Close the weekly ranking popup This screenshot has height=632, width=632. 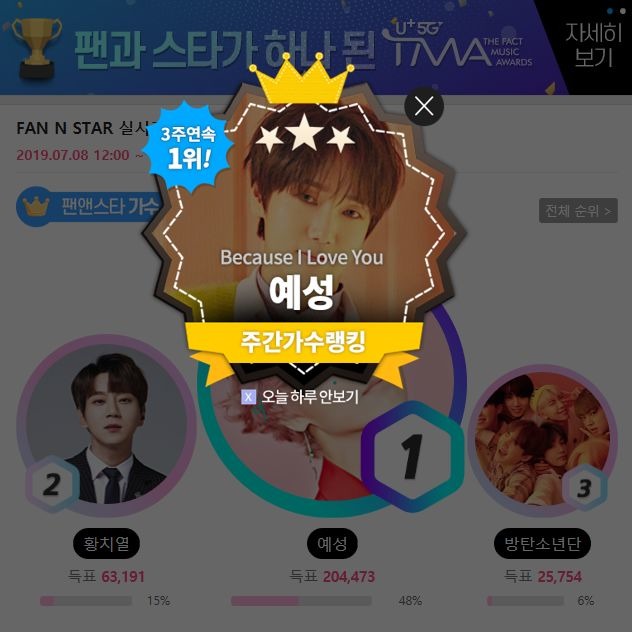click(x=424, y=107)
